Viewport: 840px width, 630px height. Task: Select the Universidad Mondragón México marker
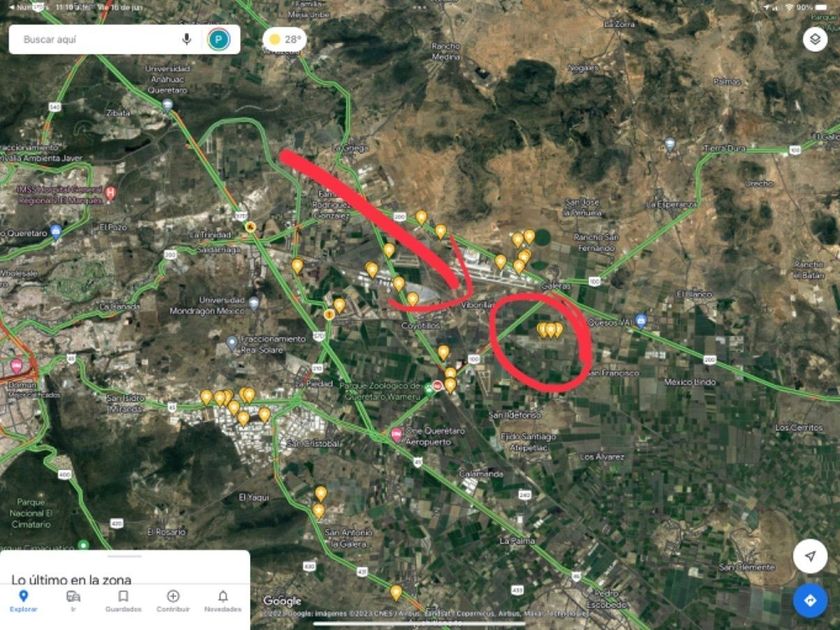pyautogui.click(x=254, y=302)
